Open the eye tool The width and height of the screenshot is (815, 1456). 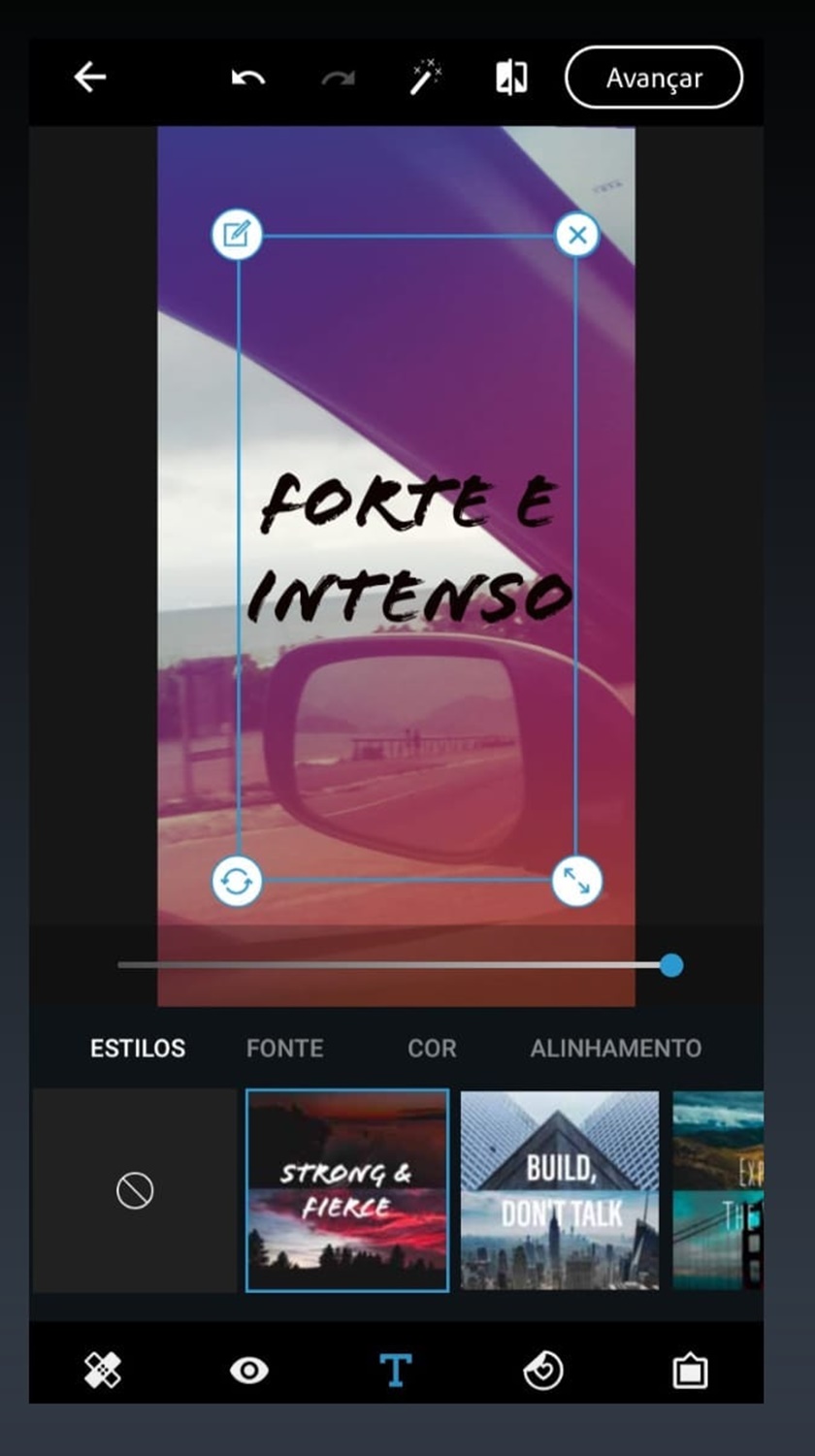pos(249,1370)
